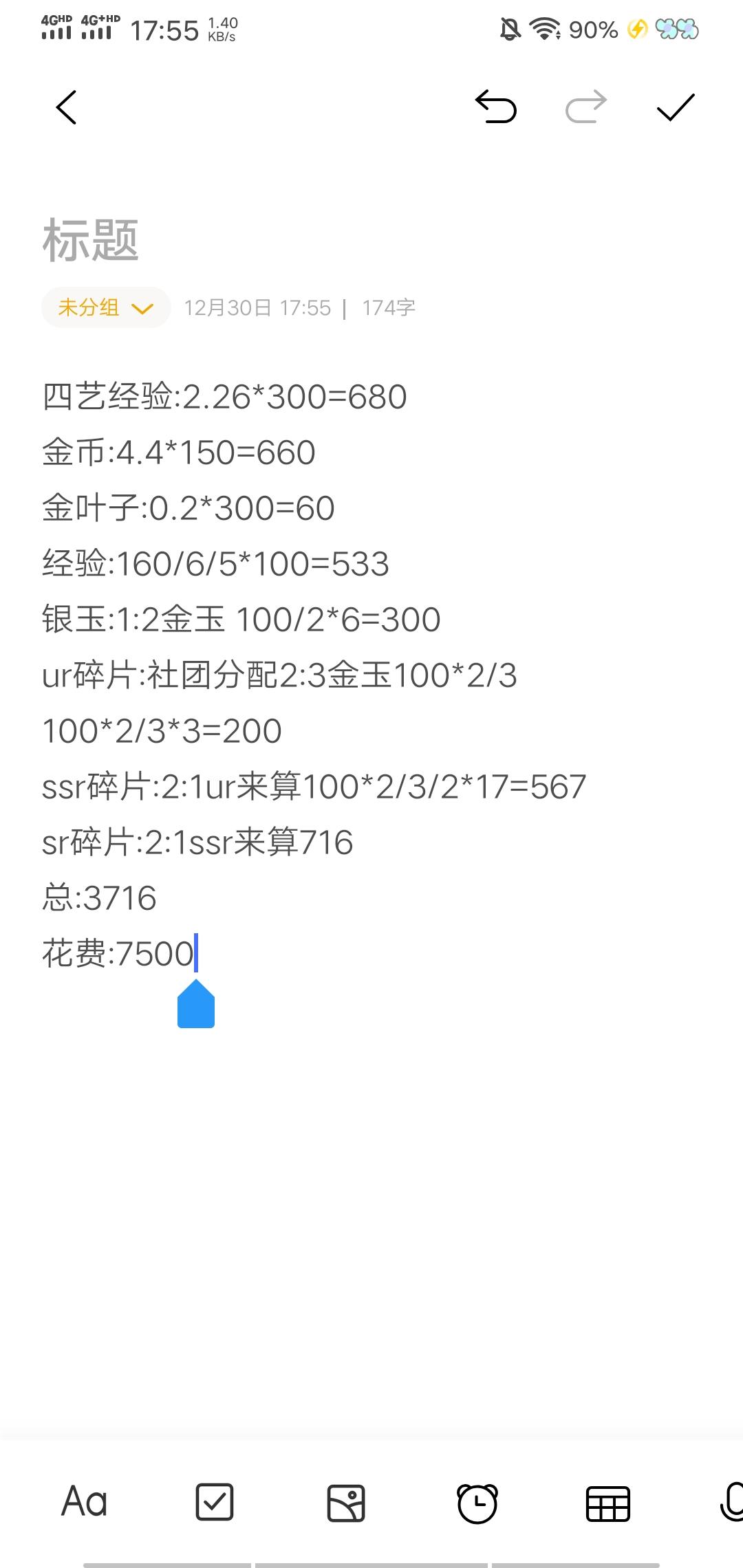Image resolution: width=743 pixels, height=1568 pixels.
Task: Tap the redo arrow
Action: pos(585,107)
